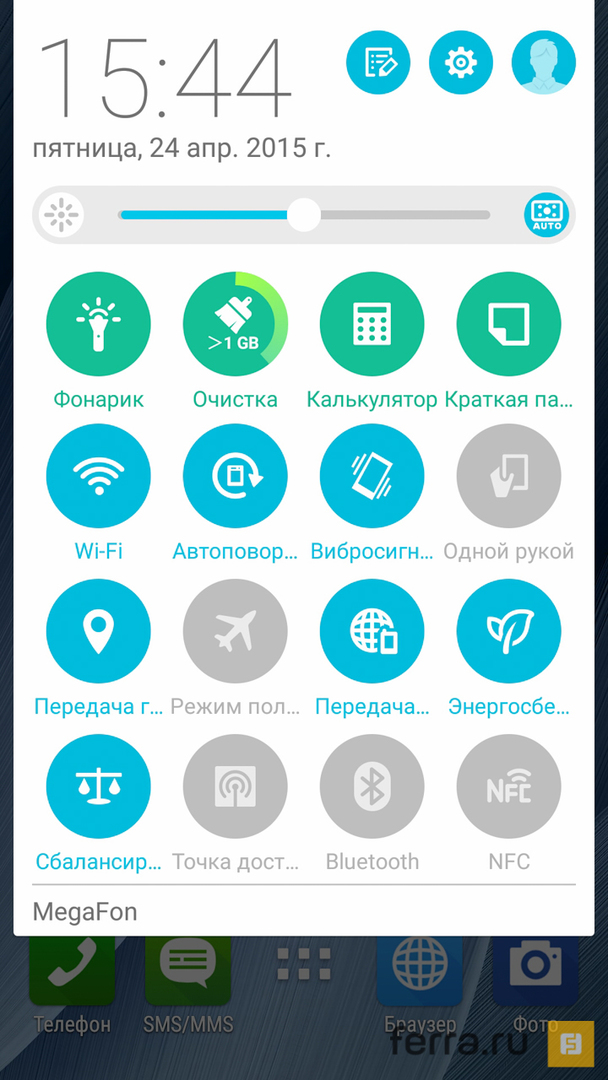Select the Сбалансированный balance mode tile
Viewport: 608px width, 1080px height.
tap(98, 786)
